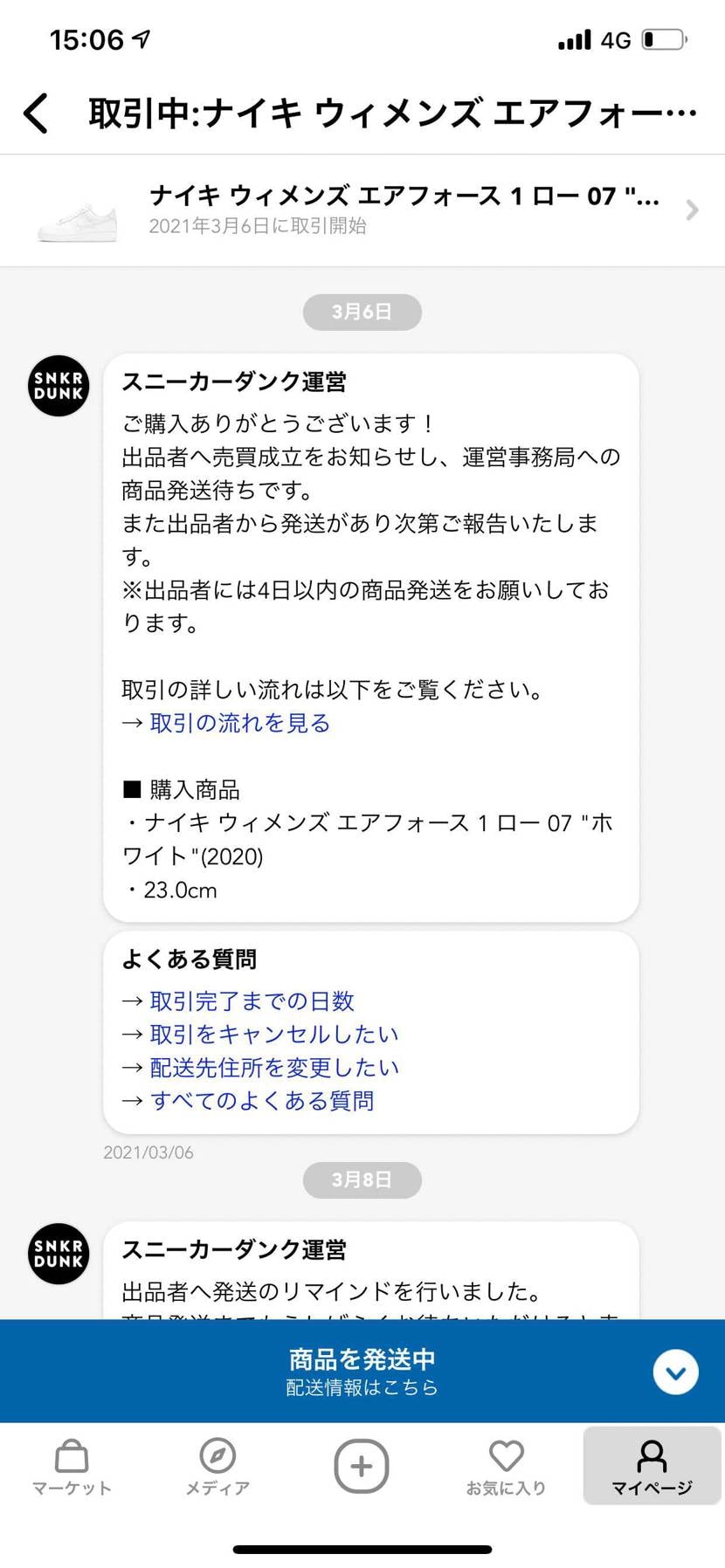Tap the SNKR DUNK avatar beside the first message
The image size is (725, 1568).
click(x=58, y=386)
